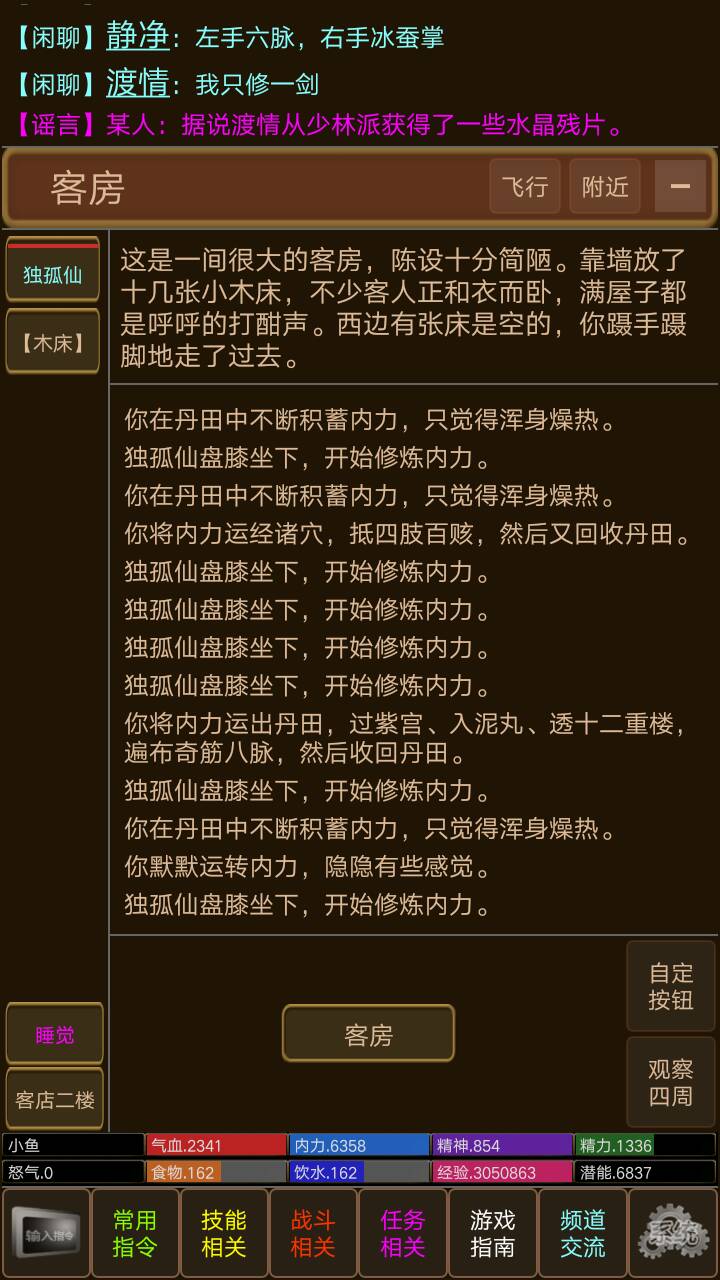Open the 附近 nearby list

605,187
